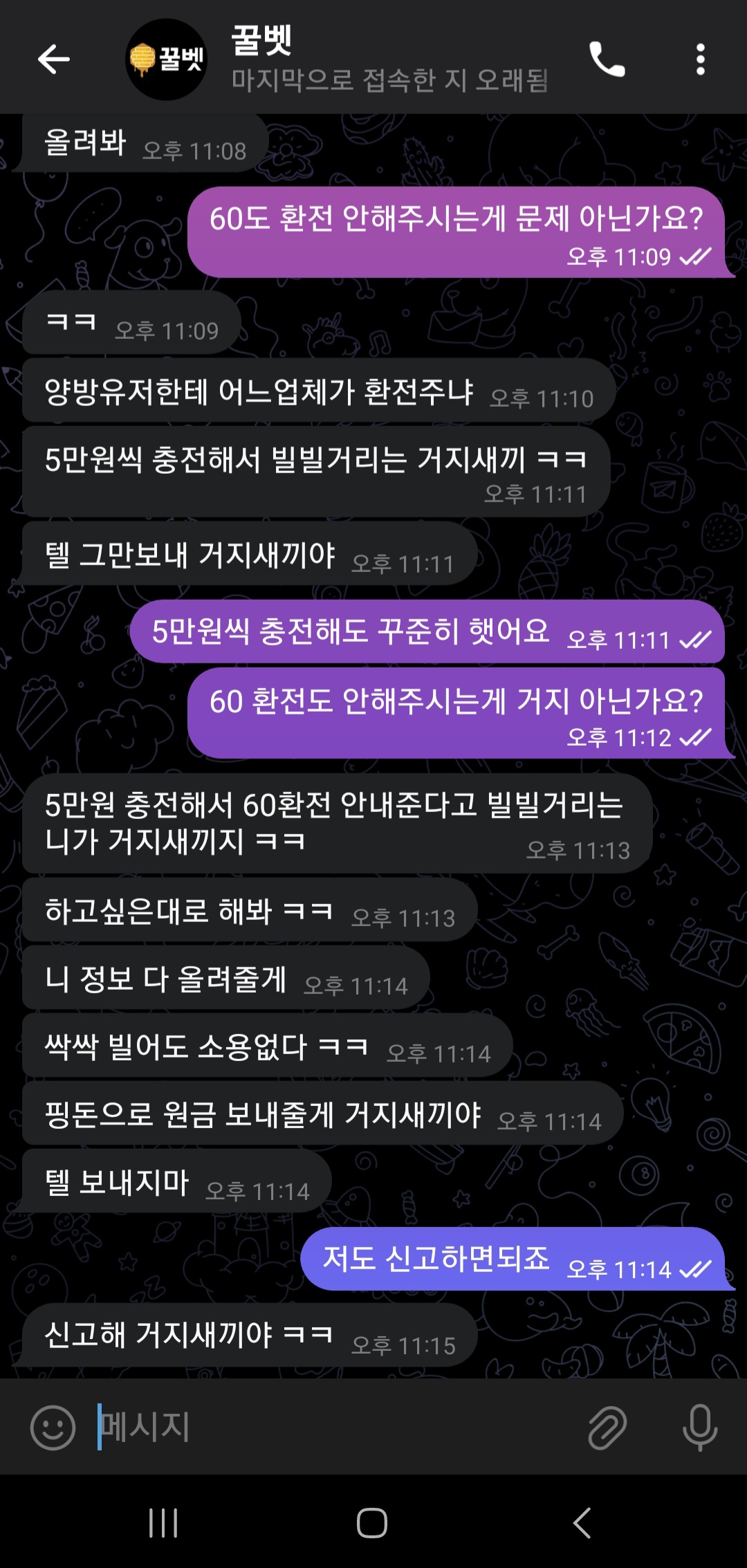This screenshot has width=747, height=1568.
Task: Return to the home screen
Action: coord(372,1522)
